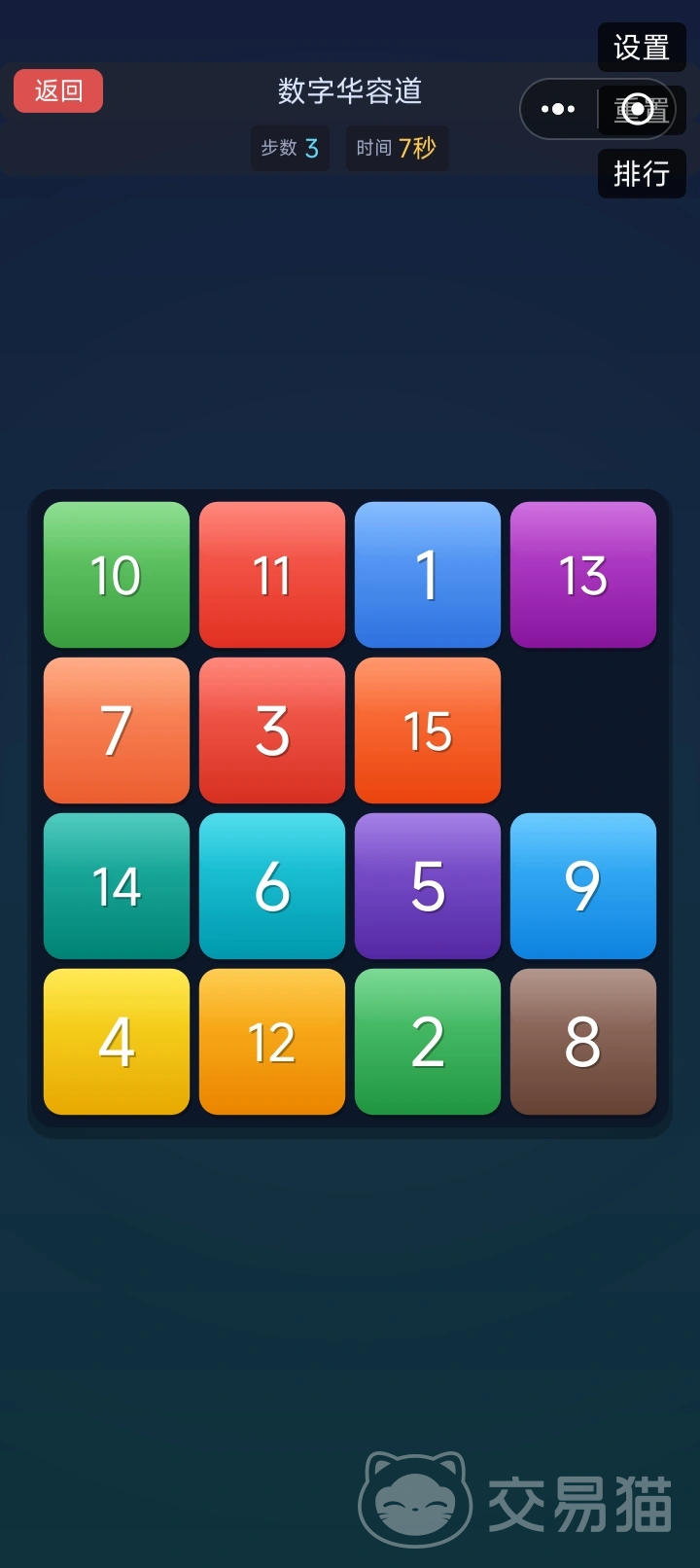Select the orange tile 12
Screen dimensions: 700x1568
click(x=272, y=1042)
